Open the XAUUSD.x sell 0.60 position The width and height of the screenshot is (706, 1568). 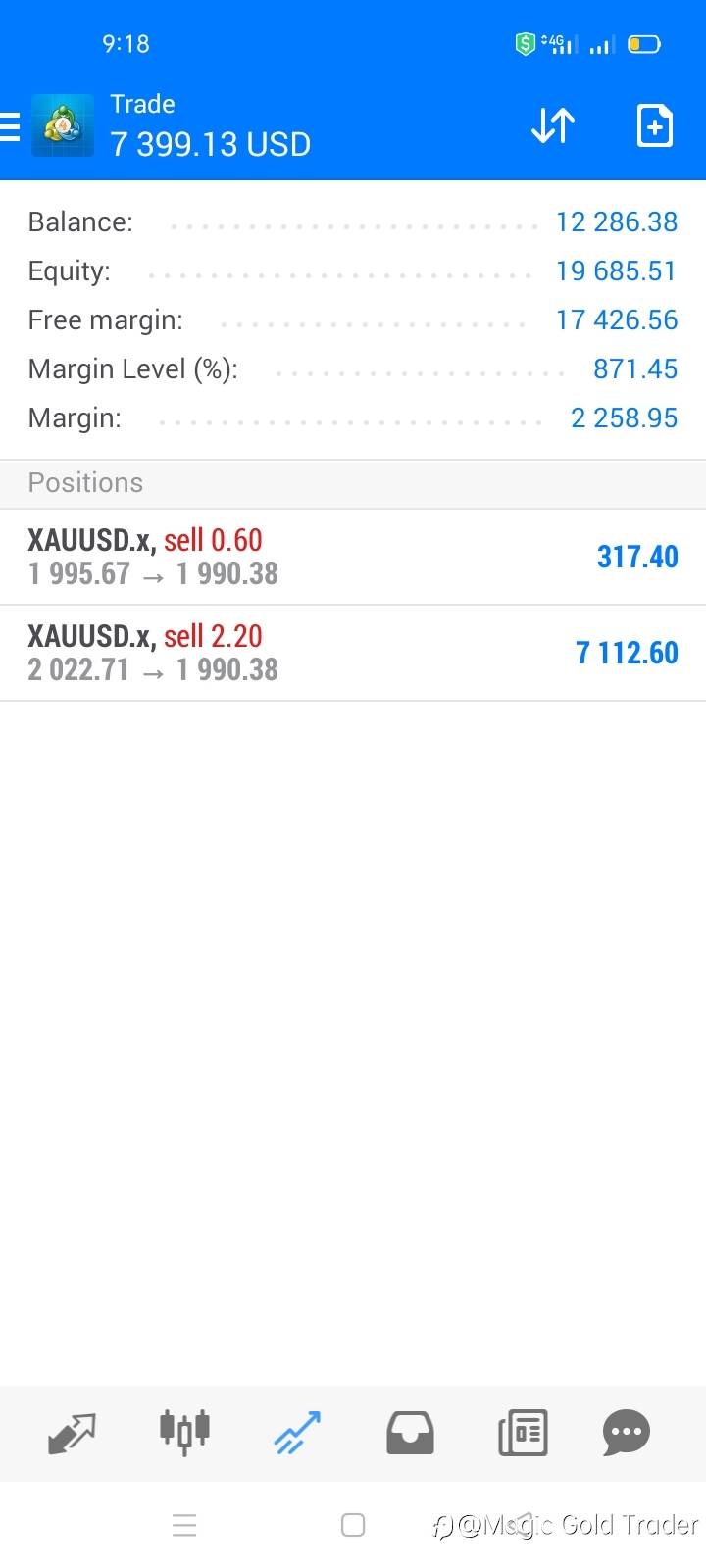(x=353, y=557)
